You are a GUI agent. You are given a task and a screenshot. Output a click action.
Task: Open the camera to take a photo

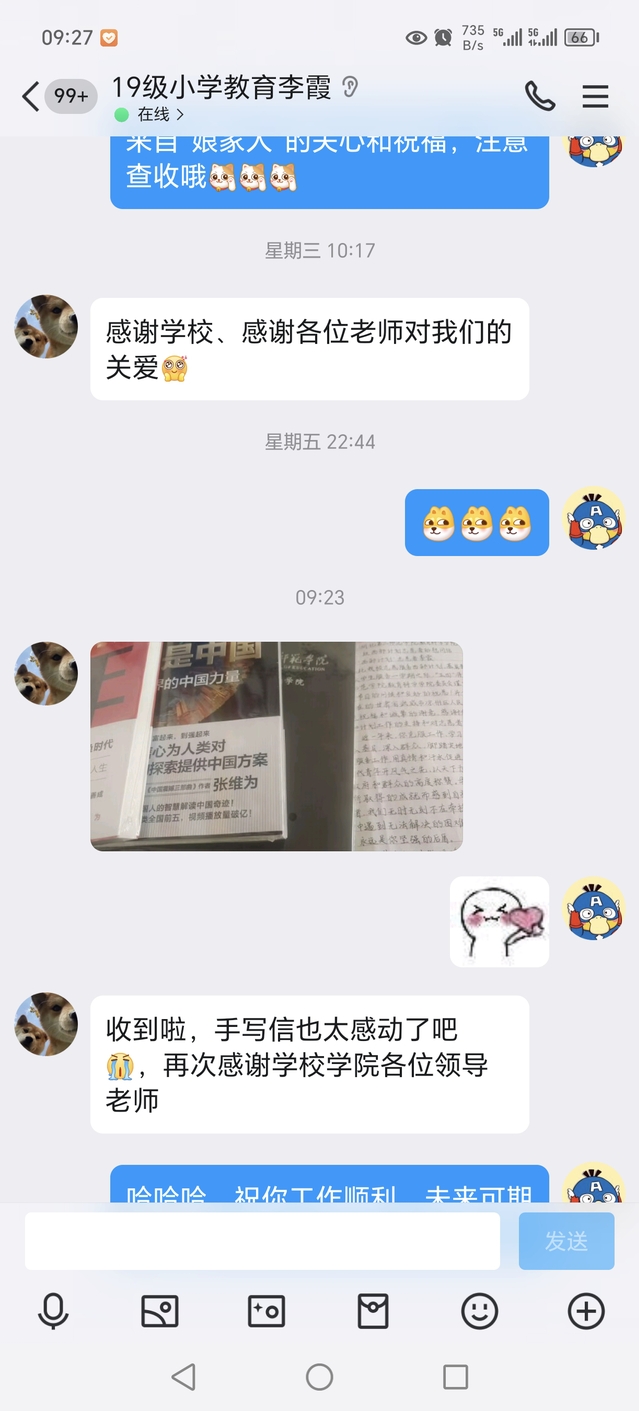pos(266,1311)
